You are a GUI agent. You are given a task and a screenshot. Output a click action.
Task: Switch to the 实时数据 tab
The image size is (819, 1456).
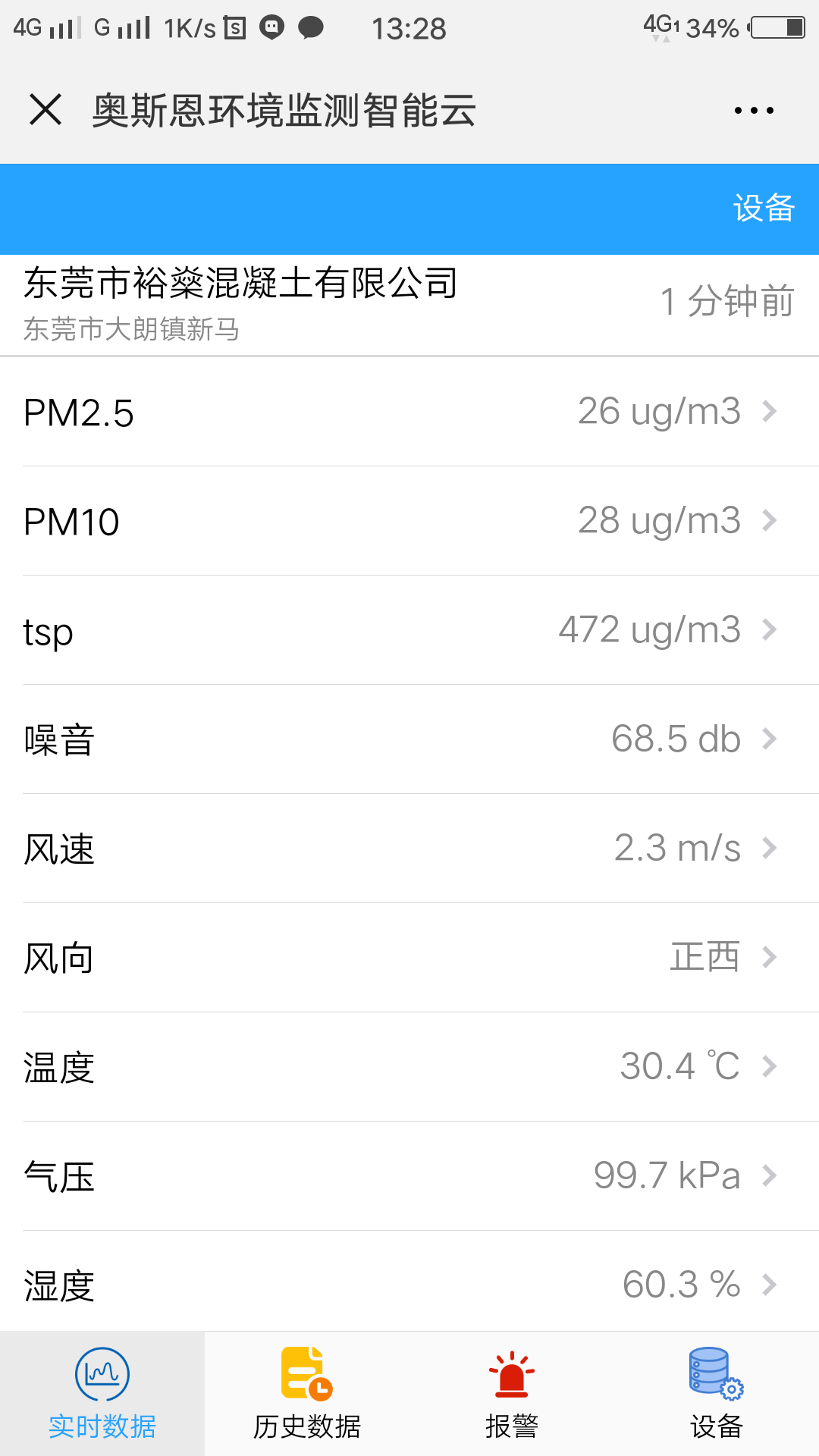[x=102, y=1394]
